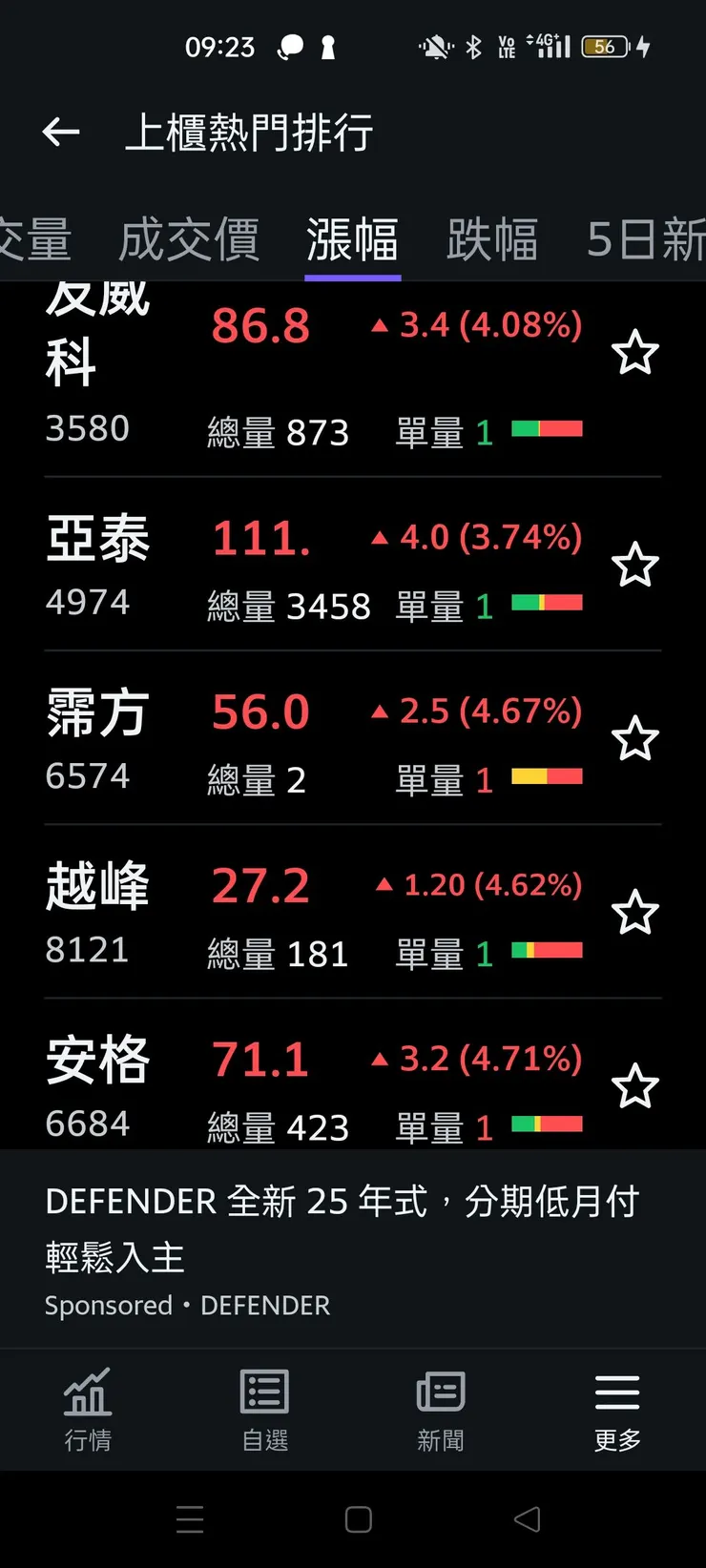Tap the star for stock 3580
This screenshot has width=706, height=1568.
634,354
